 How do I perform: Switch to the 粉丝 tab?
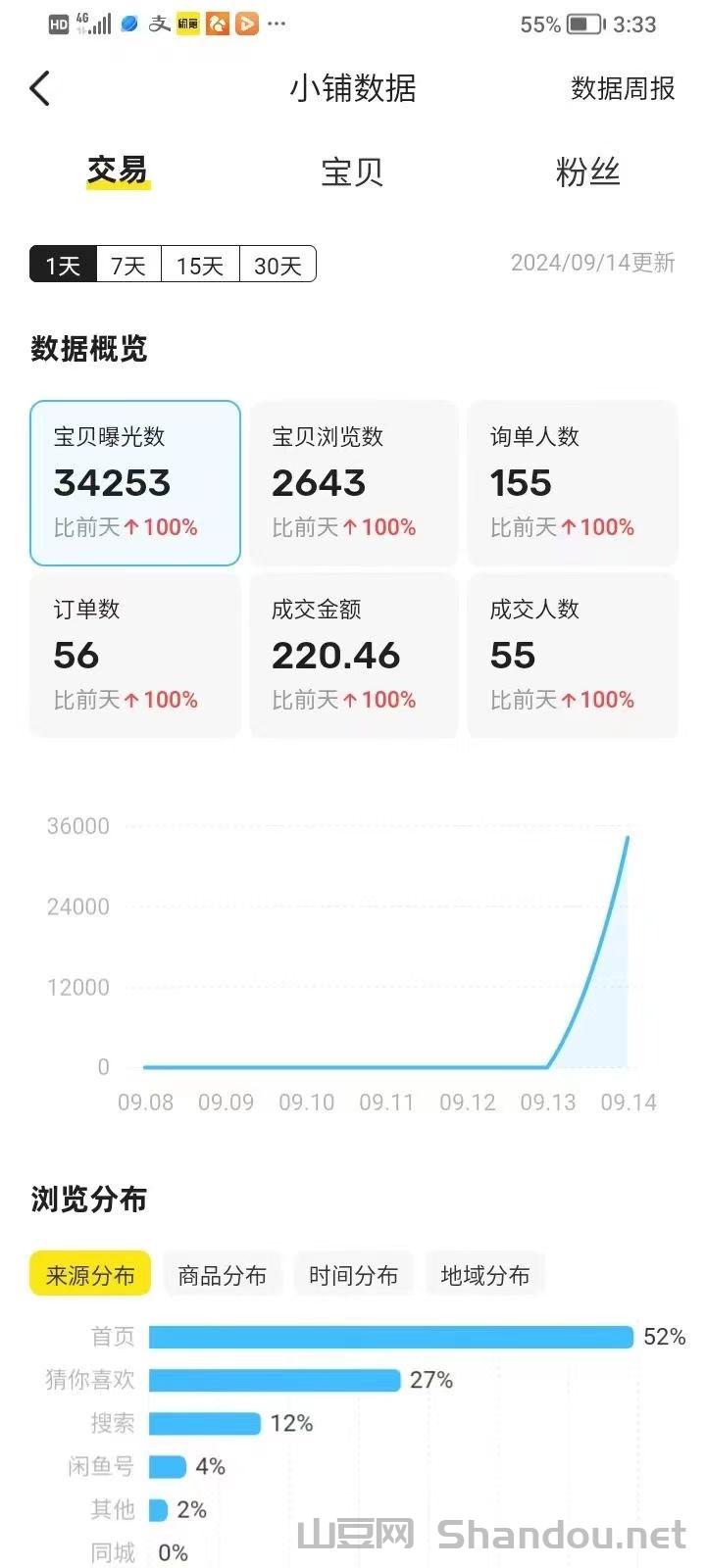(x=587, y=171)
